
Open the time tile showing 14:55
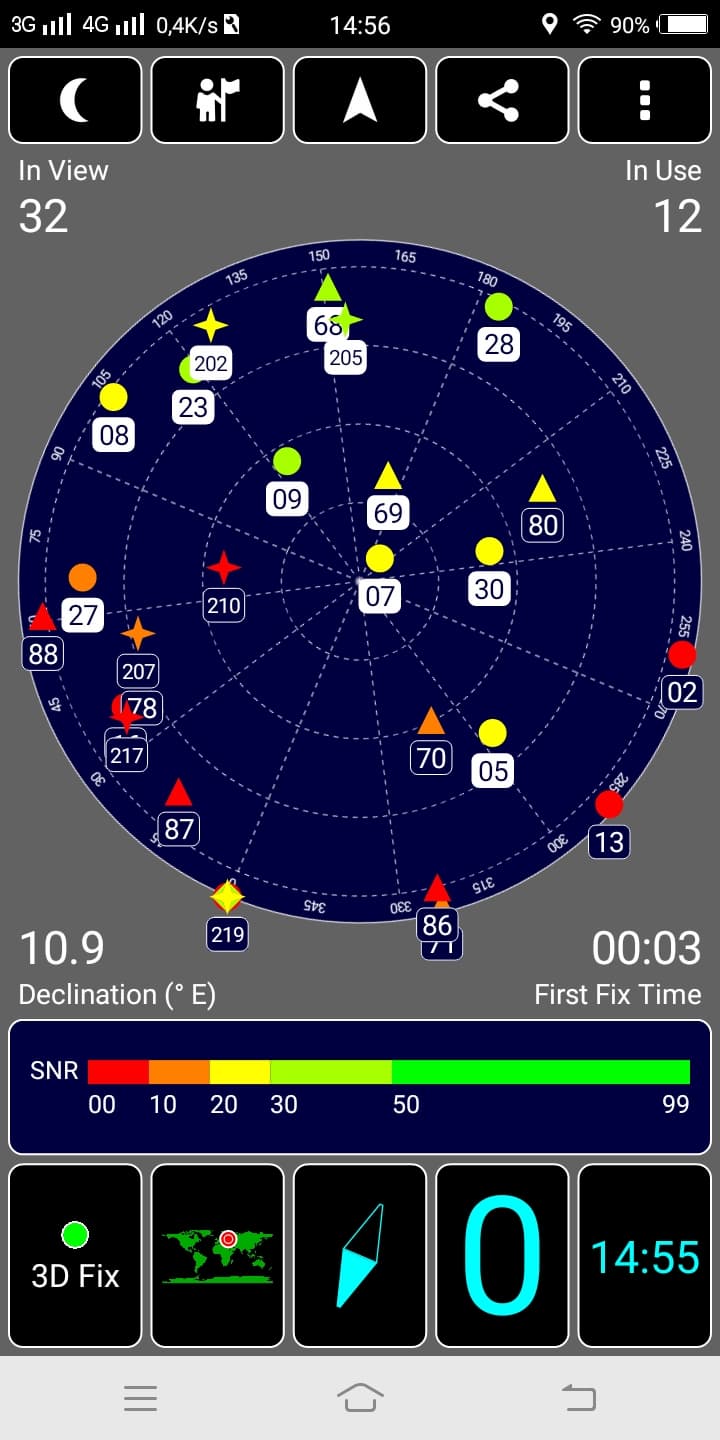(x=644, y=1255)
